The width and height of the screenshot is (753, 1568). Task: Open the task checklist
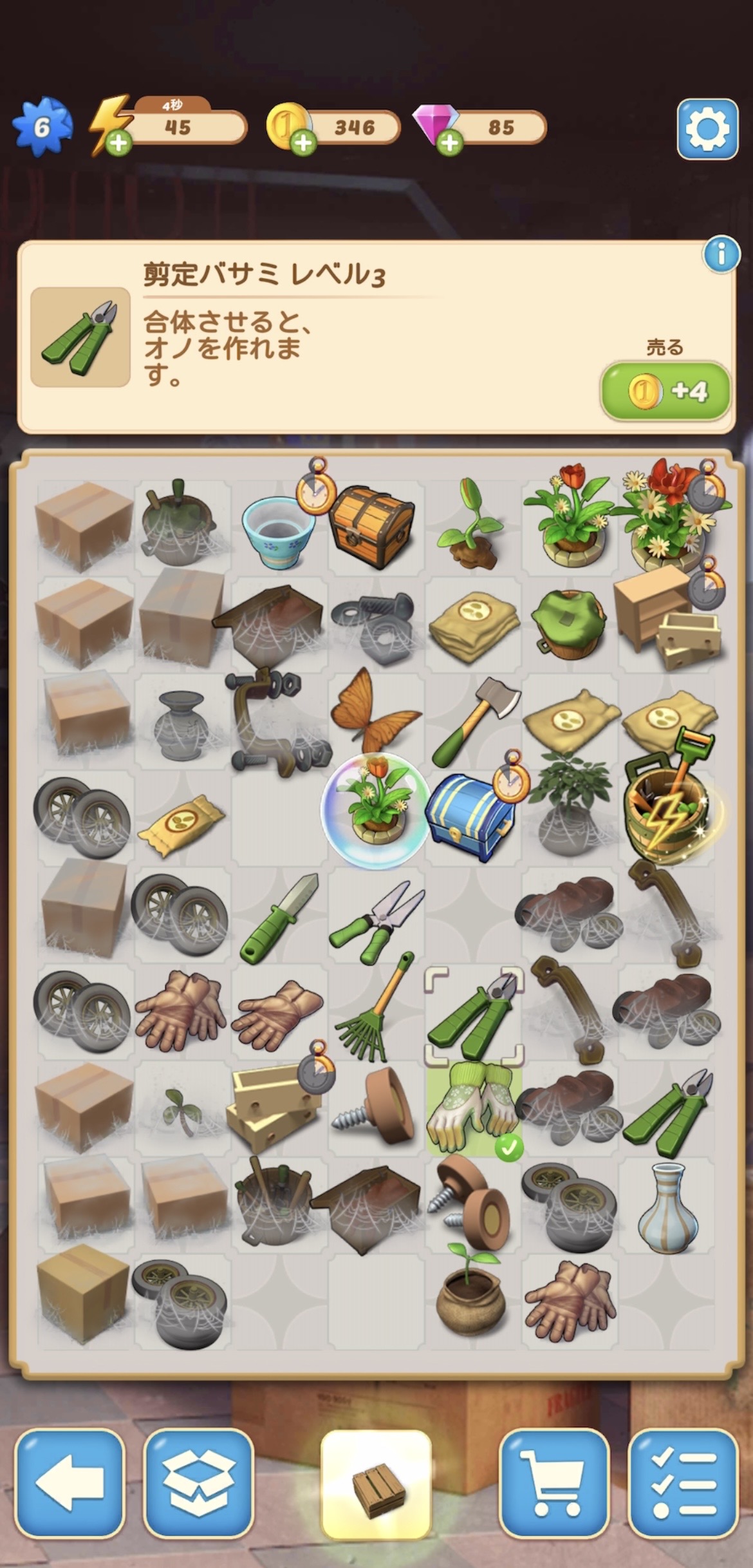(682, 1483)
